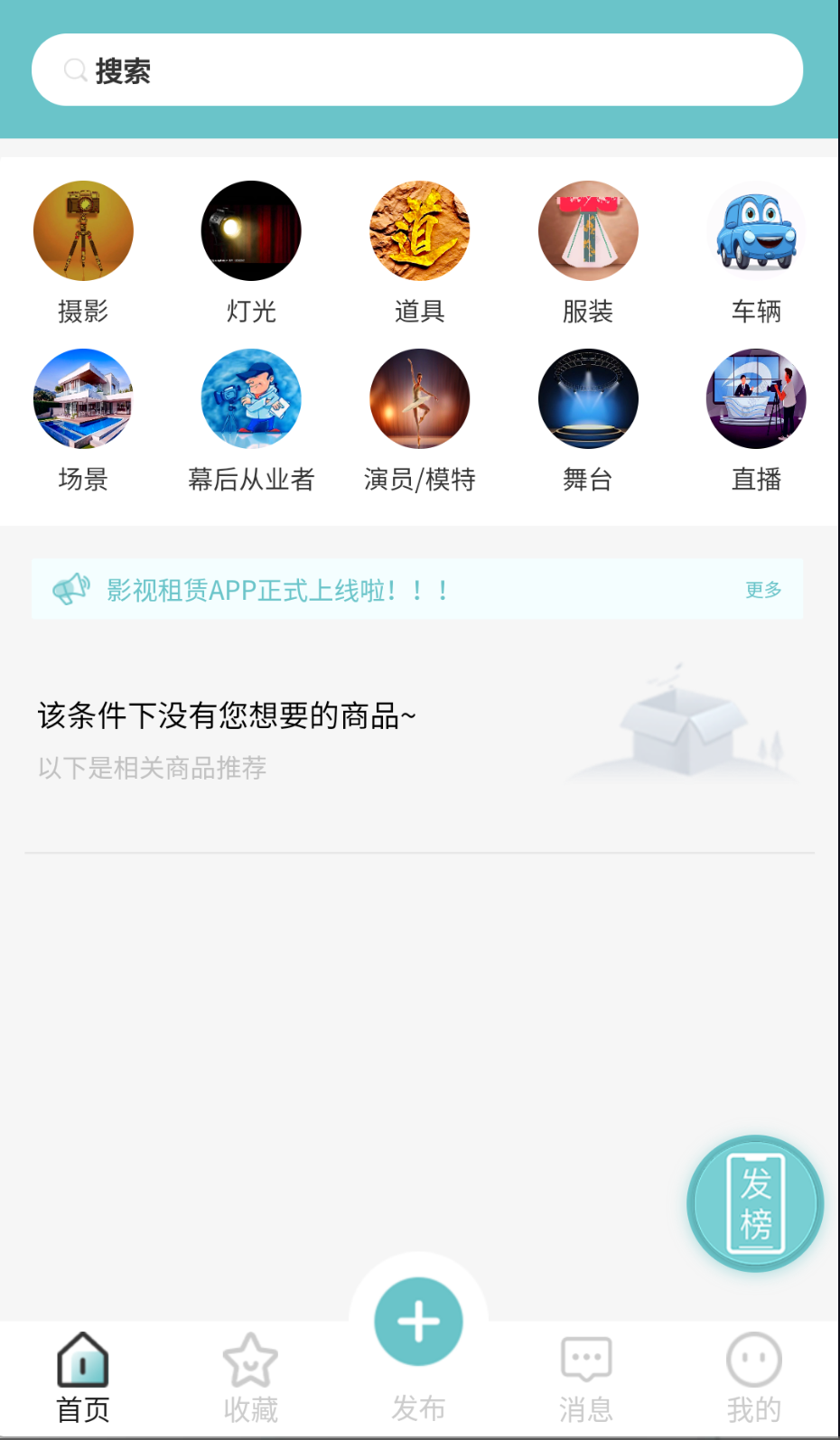Screen dimensions: 840x1440
Task: Click 更多 next to the announcement banner
Action: 761,589
